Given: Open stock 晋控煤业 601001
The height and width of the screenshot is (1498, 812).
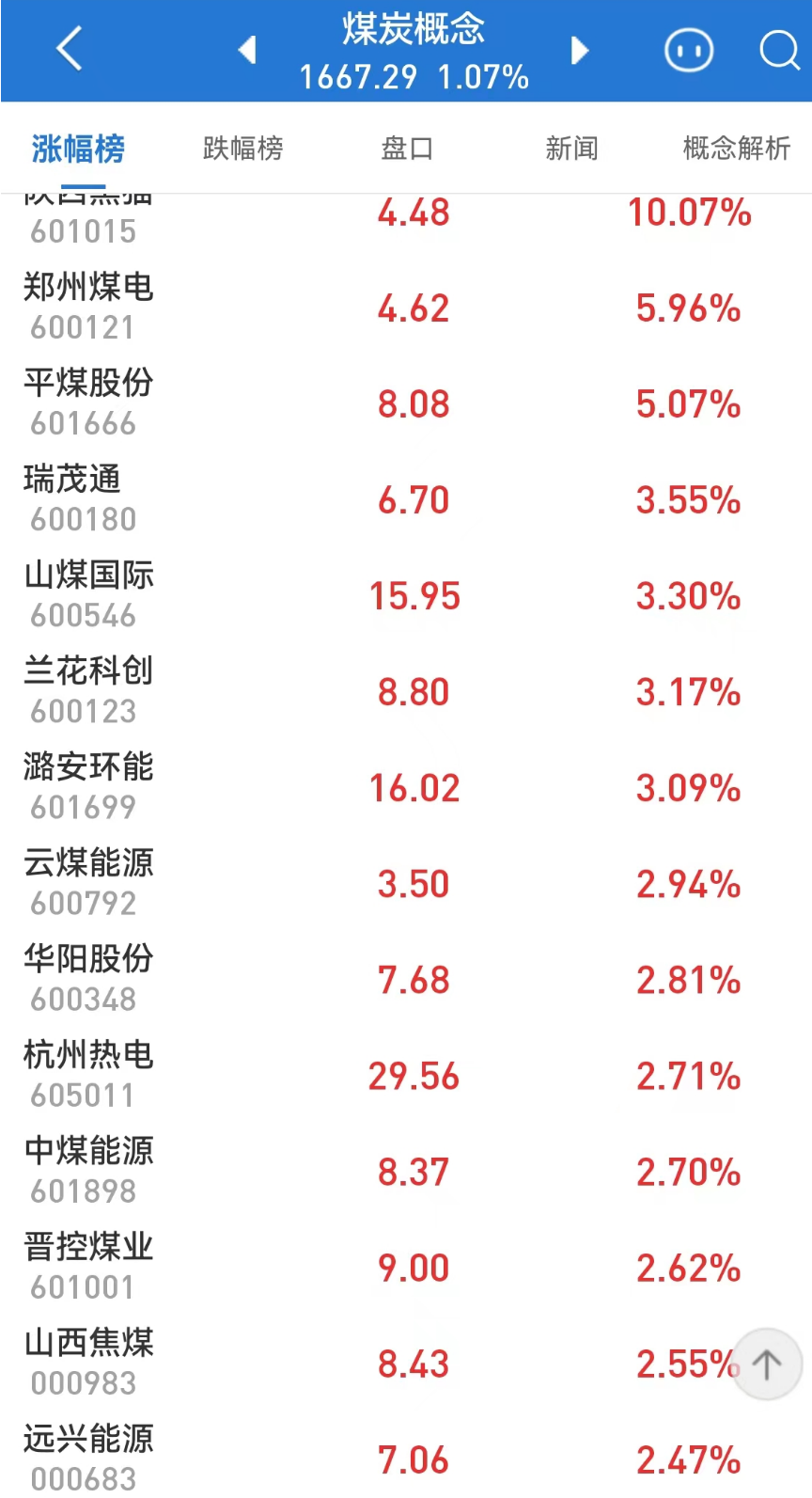Looking at the screenshot, I should point(406,1267).
